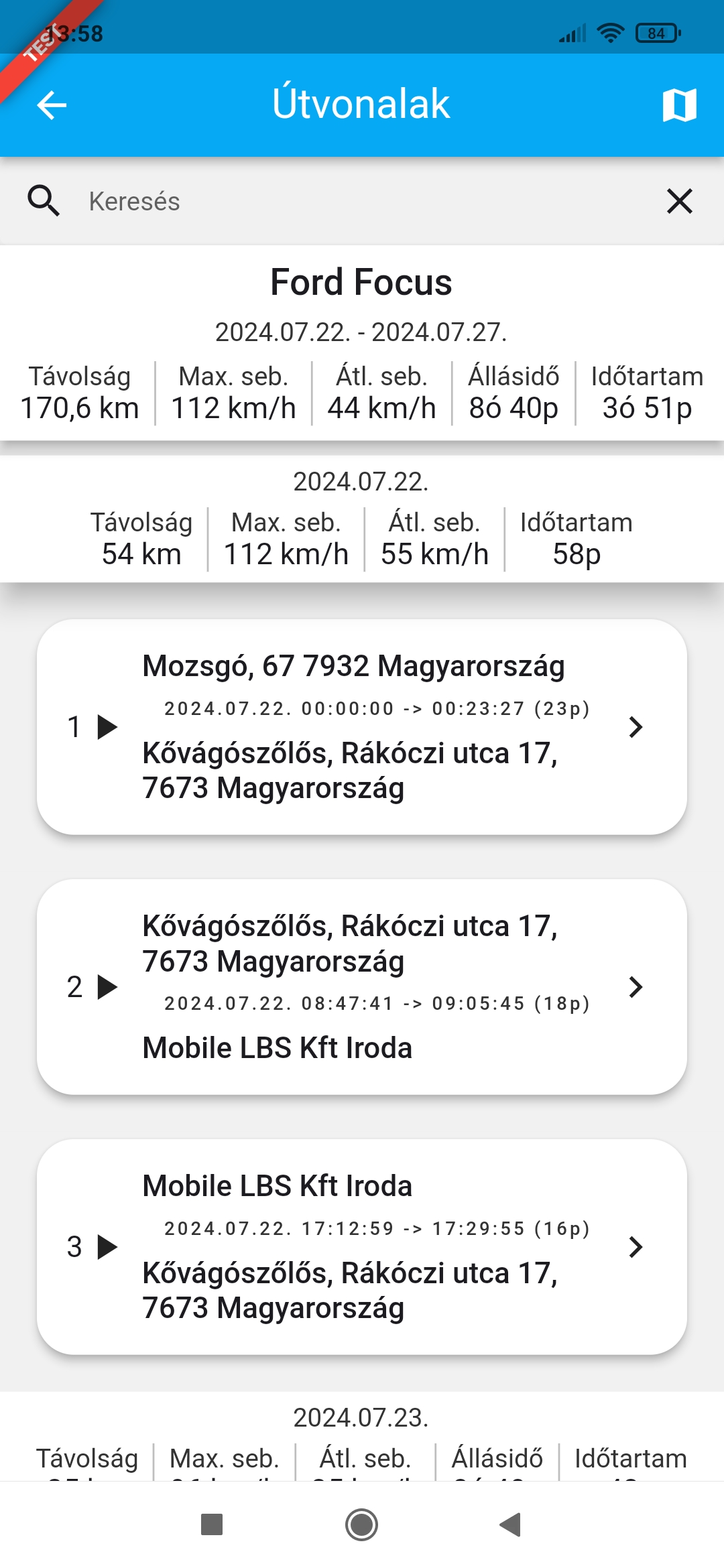The width and height of the screenshot is (724, 1568).
Task: Open the 08:47:41 route card
Action: click(362, 987)
